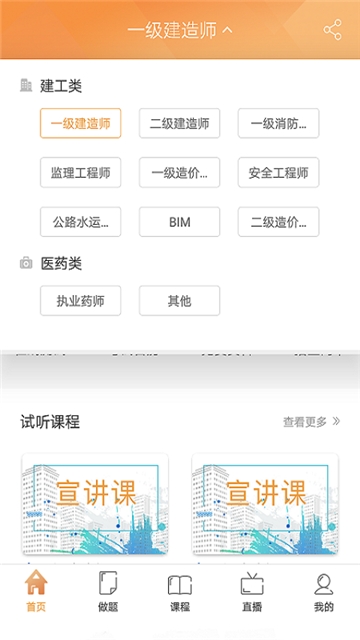Choose the 公路水运 chip
360x640 pixels.
point(80,222)
